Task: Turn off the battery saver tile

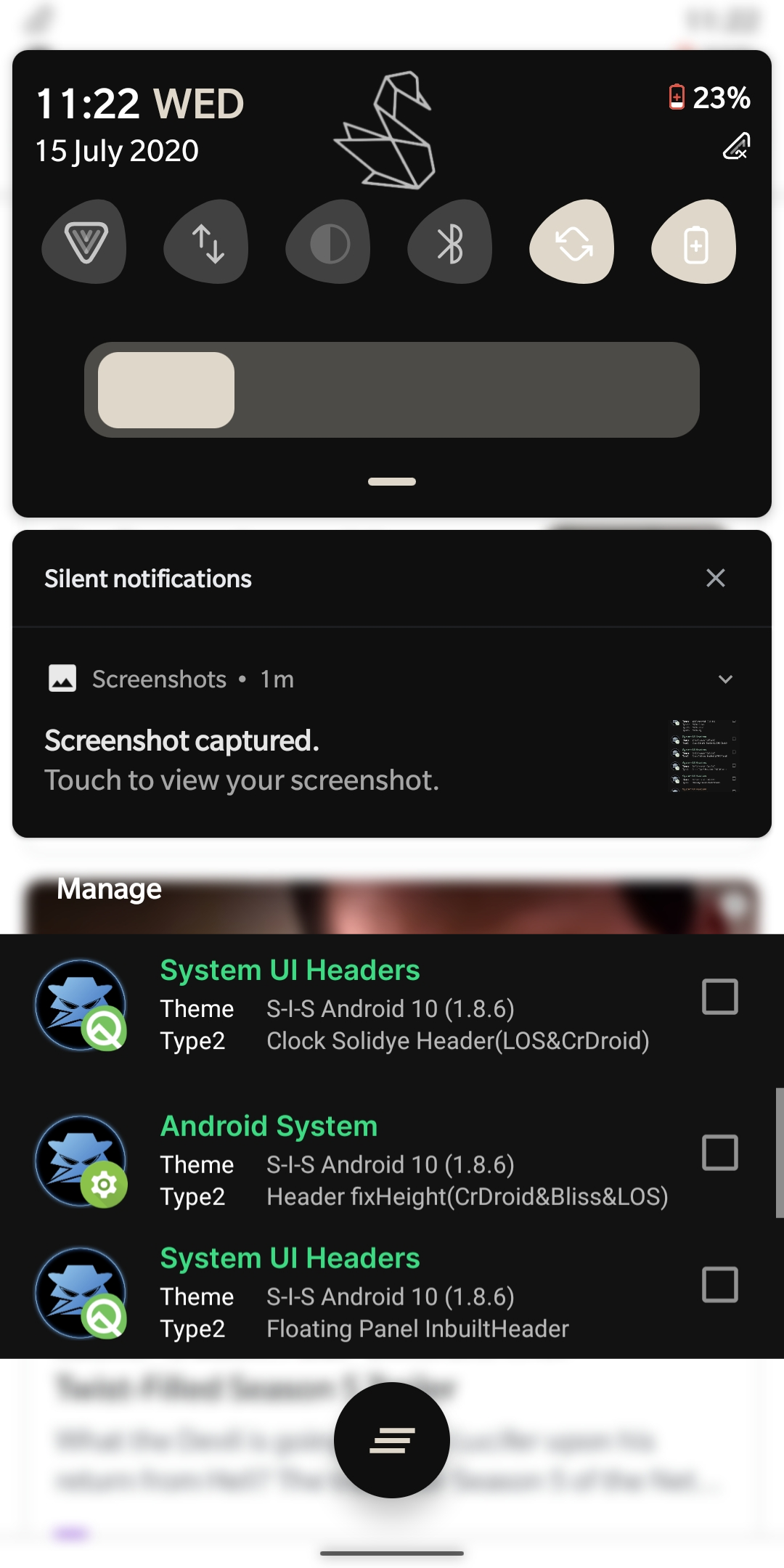Action: click(x=695, y=243)
